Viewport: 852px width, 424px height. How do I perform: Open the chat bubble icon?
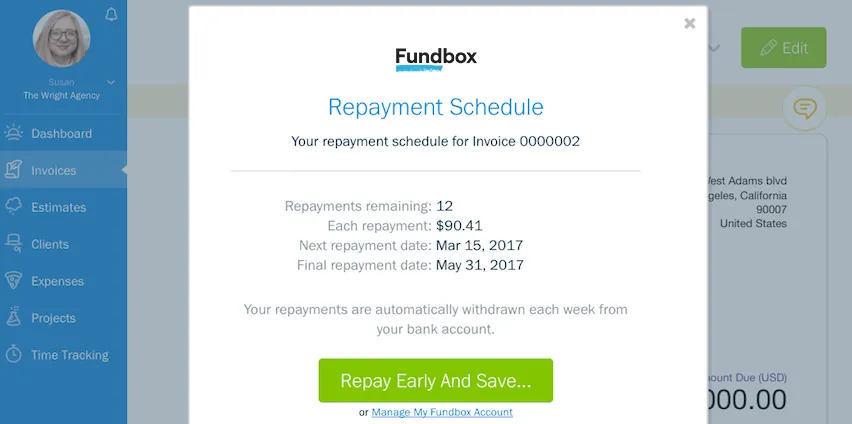click(x=804, y=108)
